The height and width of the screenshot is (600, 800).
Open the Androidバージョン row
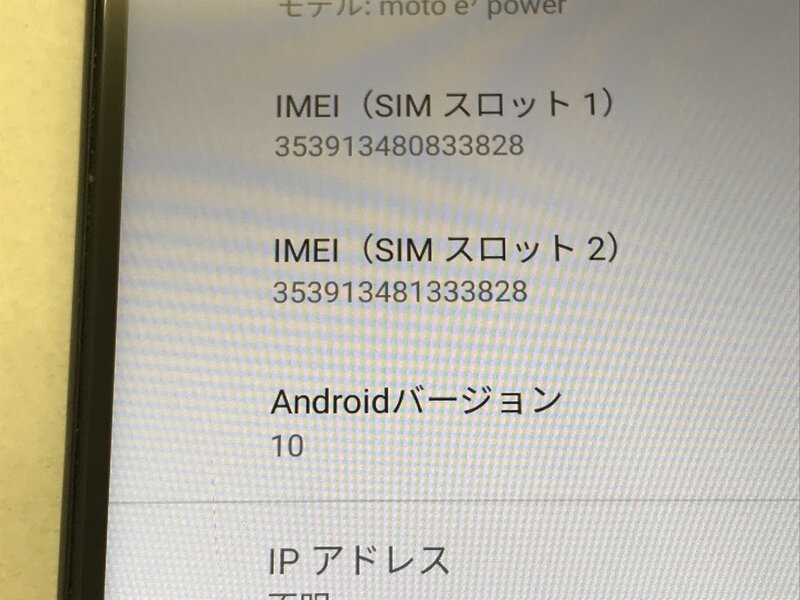(416, 421)
